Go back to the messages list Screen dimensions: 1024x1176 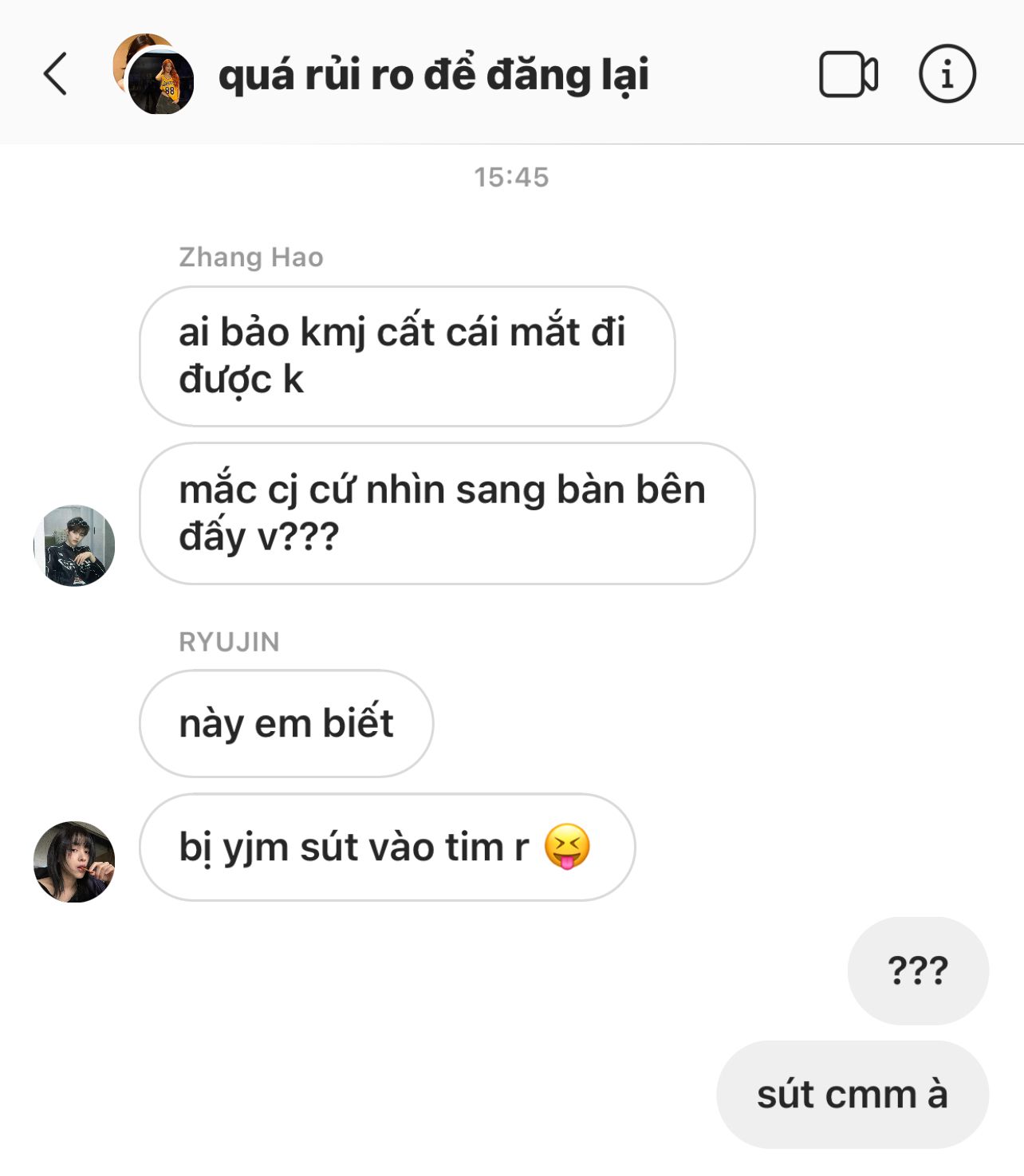click(55, 74)
